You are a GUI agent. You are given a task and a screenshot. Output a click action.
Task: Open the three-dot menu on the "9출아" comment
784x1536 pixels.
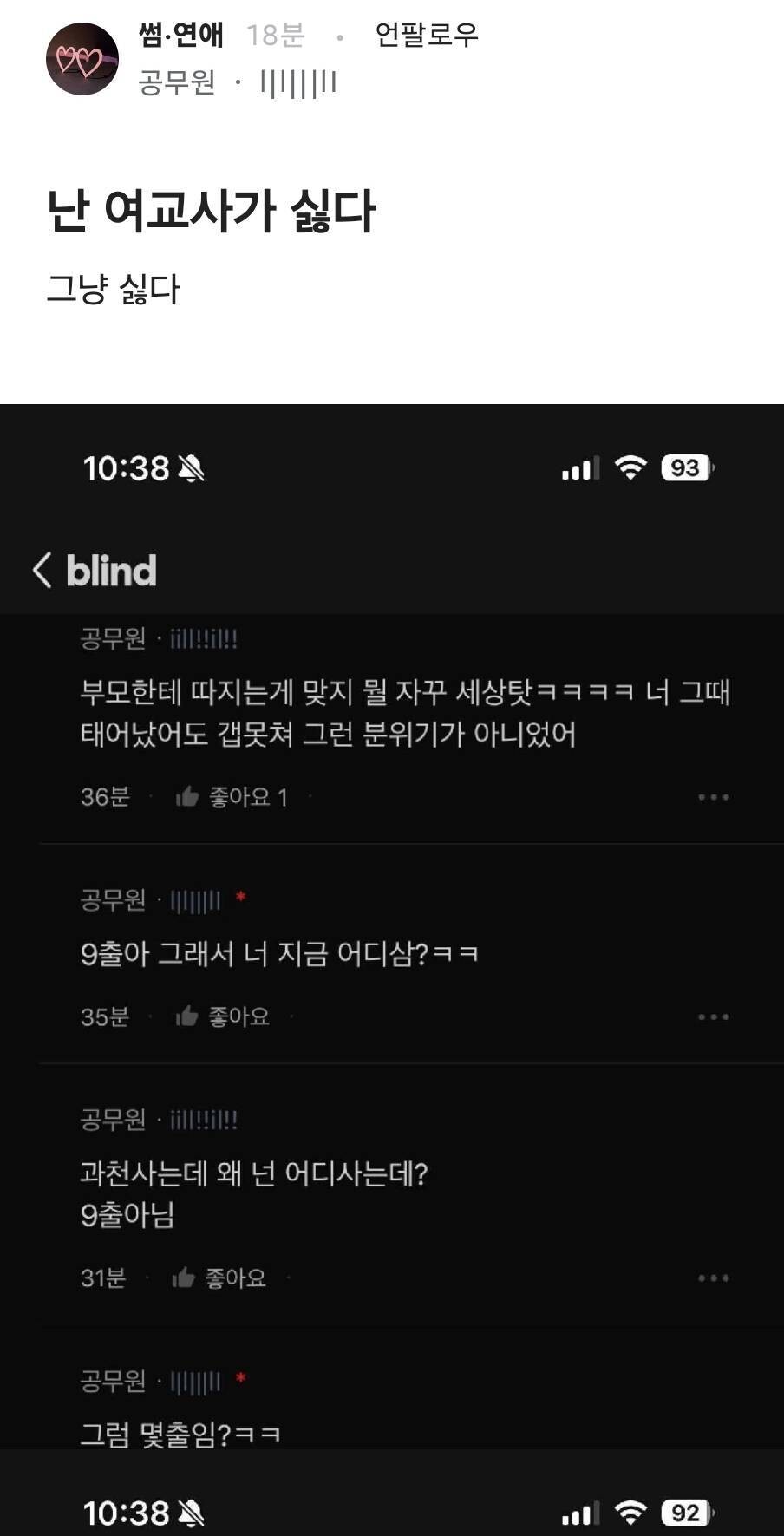[x=715, y=1016]
